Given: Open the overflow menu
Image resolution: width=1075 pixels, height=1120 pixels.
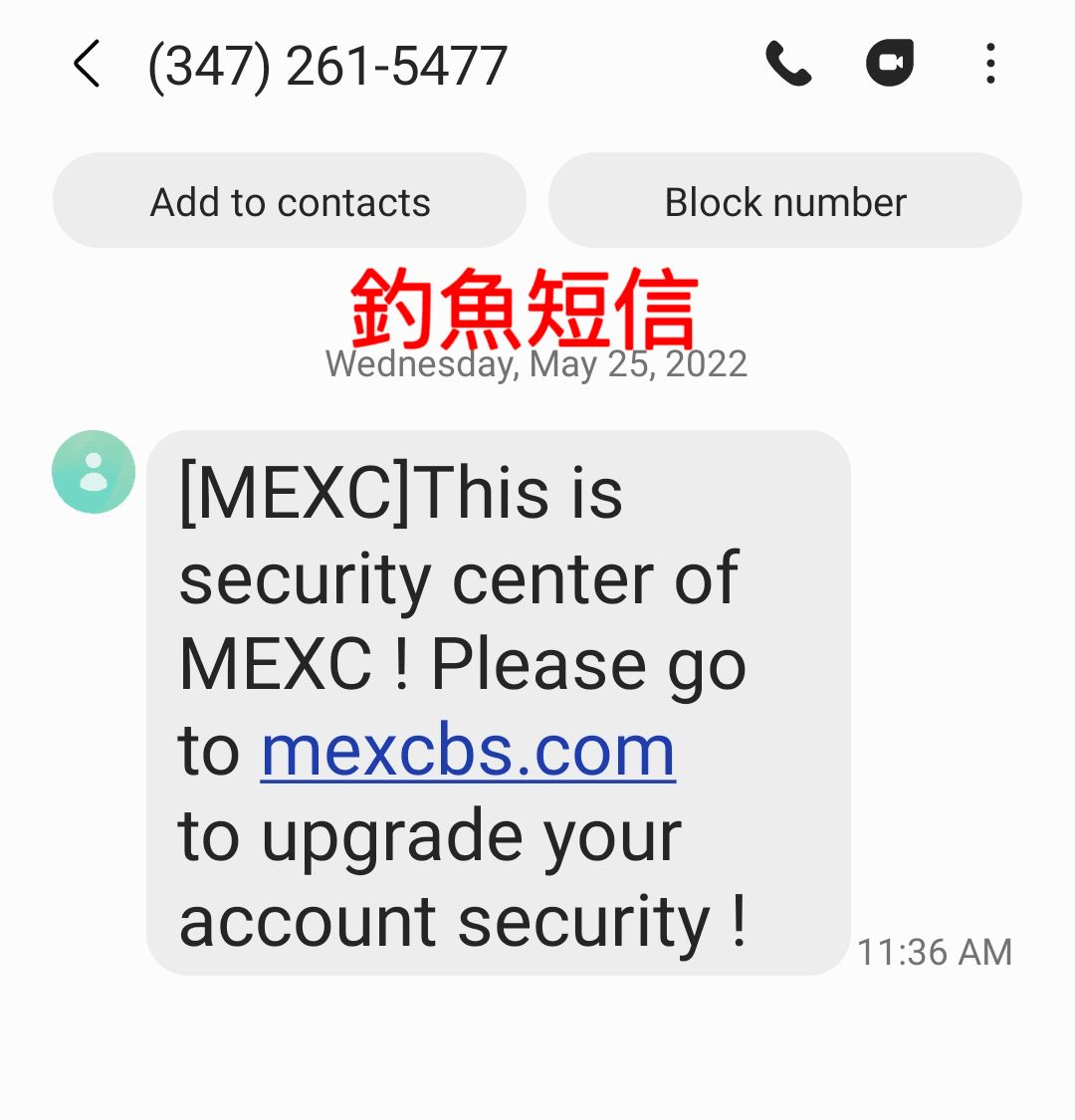Looking at the screenshot, I should [x=989, y=65].
